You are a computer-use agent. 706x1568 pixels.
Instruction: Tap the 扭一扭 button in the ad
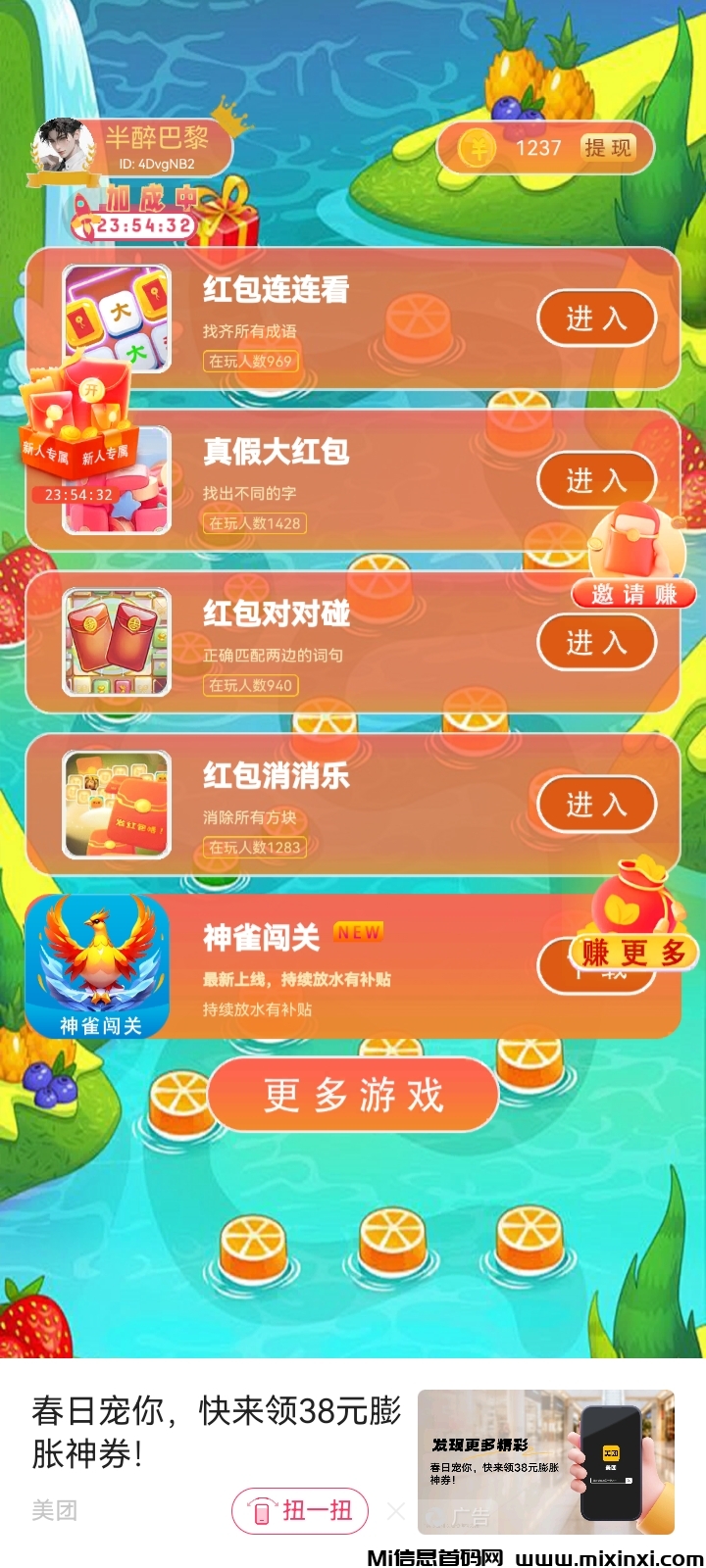coord(300,1510)
